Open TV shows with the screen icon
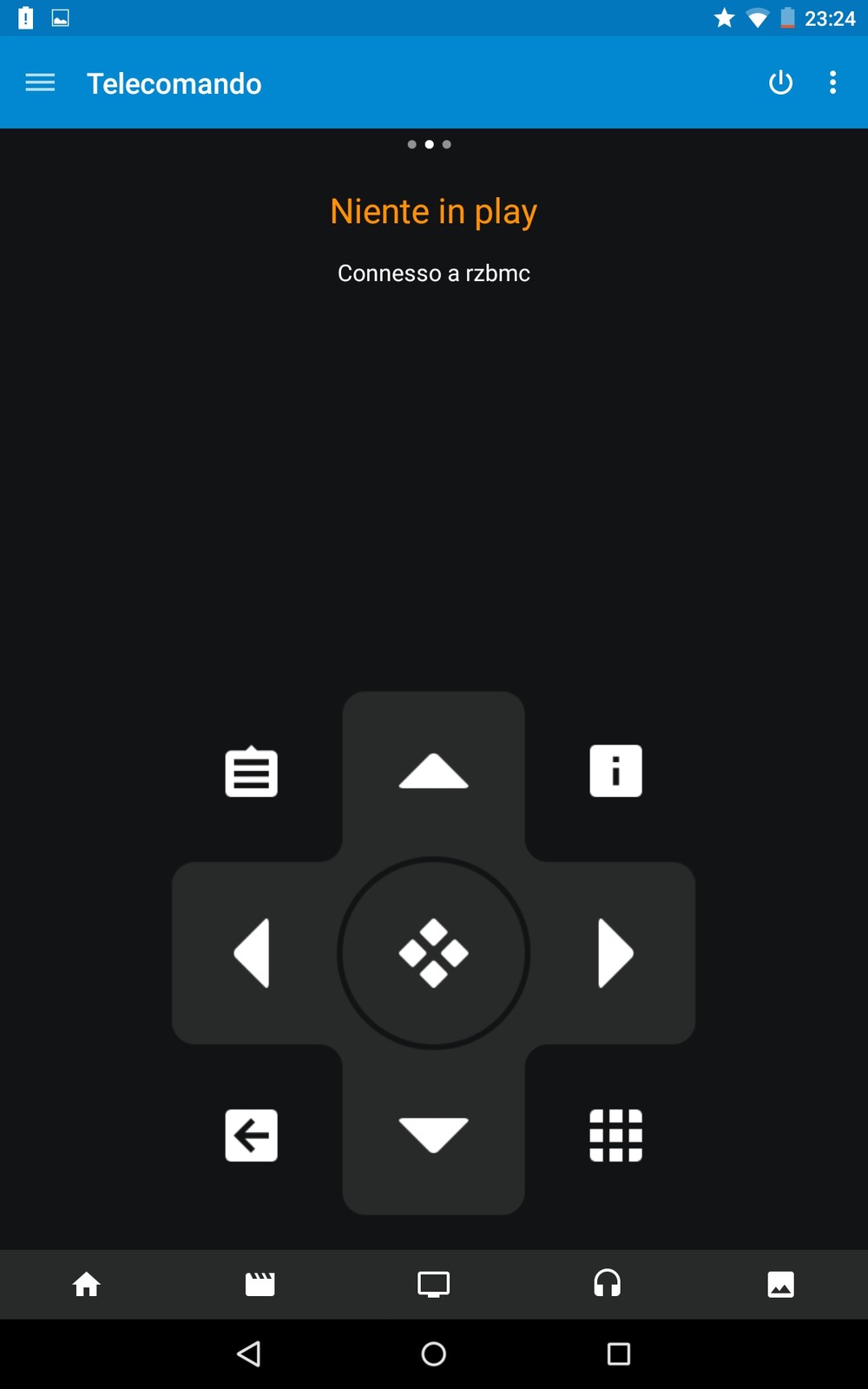Image resolution: width=868 pixels, height=1389 pixels. coord(434,1284)
